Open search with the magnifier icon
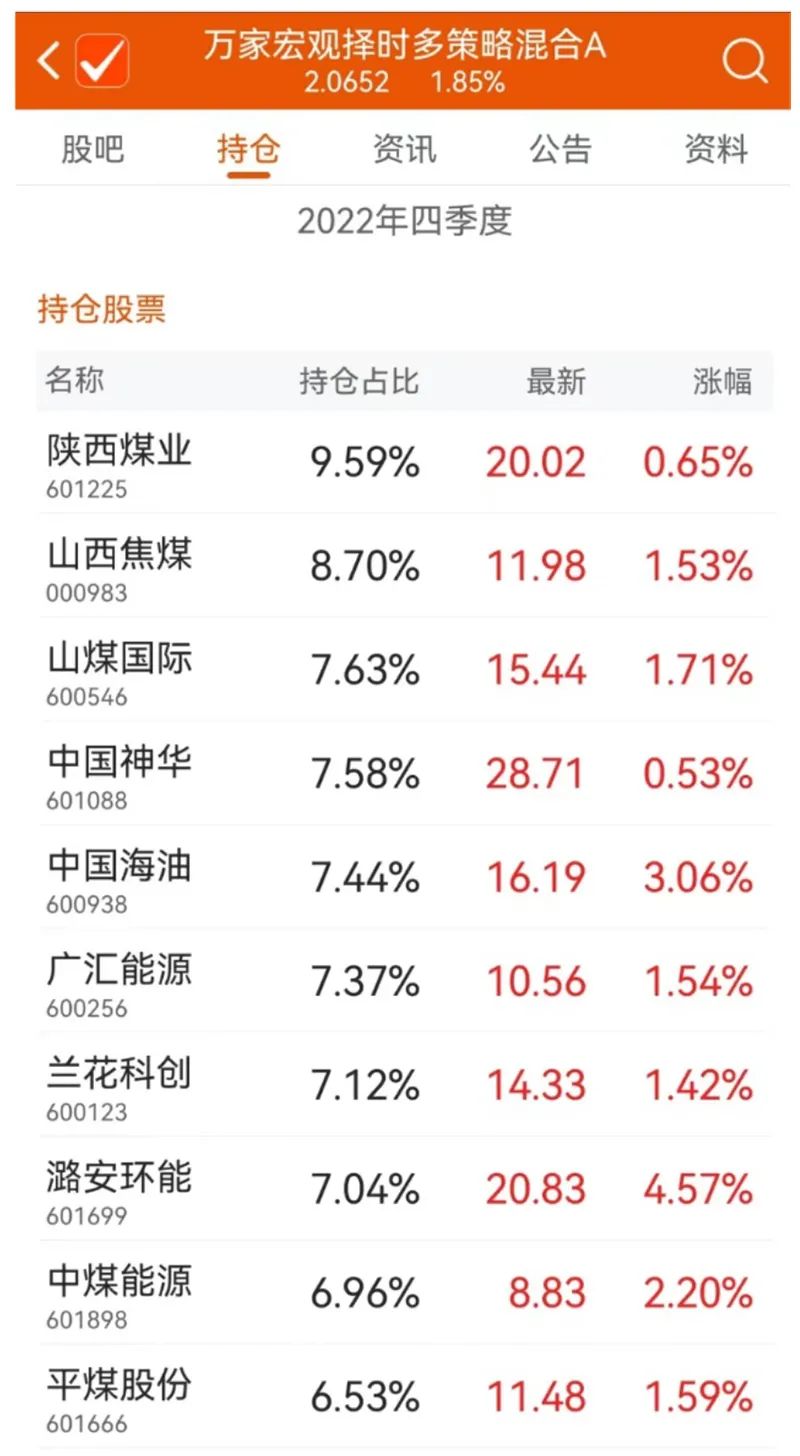This screenshot has height=1456, width=800. point(743,62)
